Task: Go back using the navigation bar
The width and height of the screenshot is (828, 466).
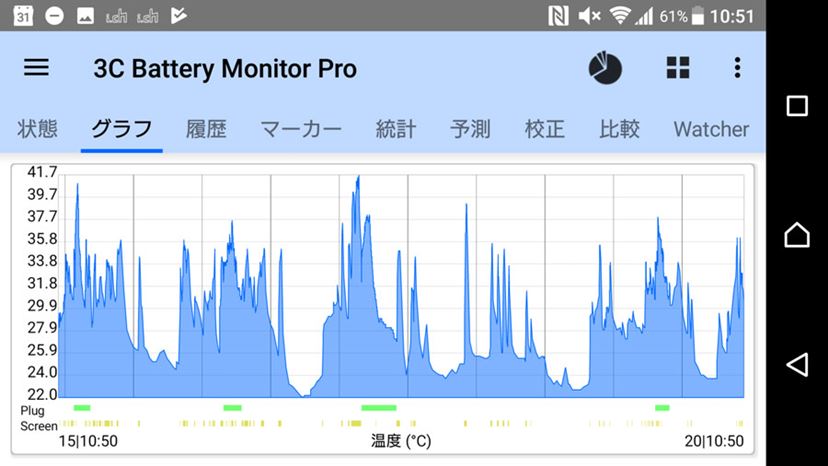Action: 797,364
